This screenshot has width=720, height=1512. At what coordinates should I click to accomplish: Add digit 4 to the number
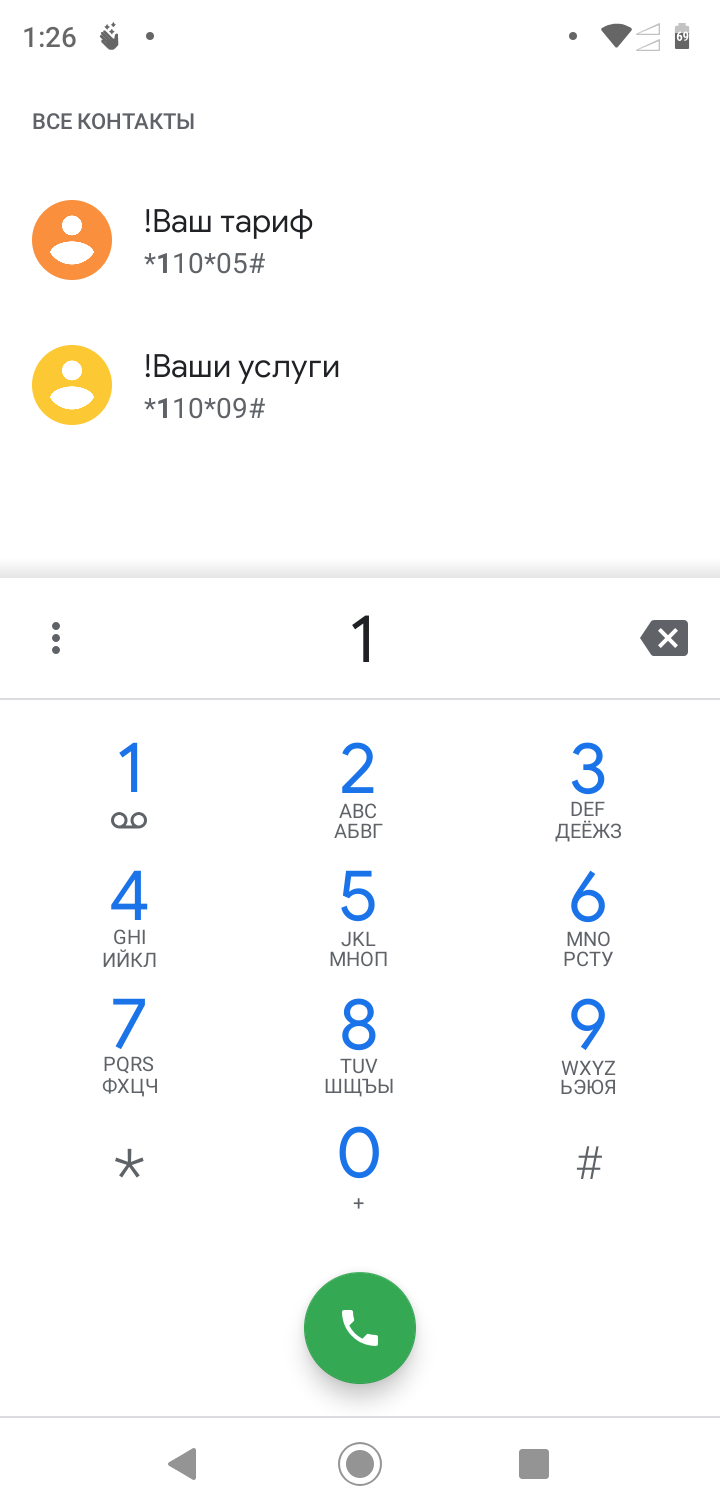pos(130,917)
